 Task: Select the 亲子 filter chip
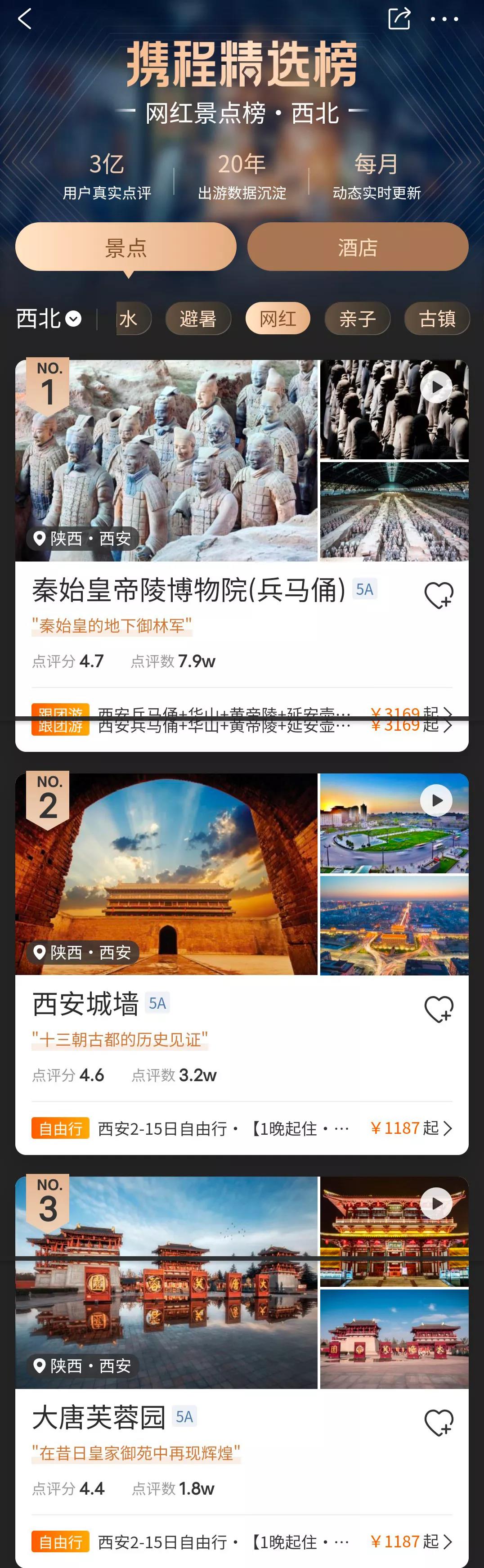pos(357,319)
